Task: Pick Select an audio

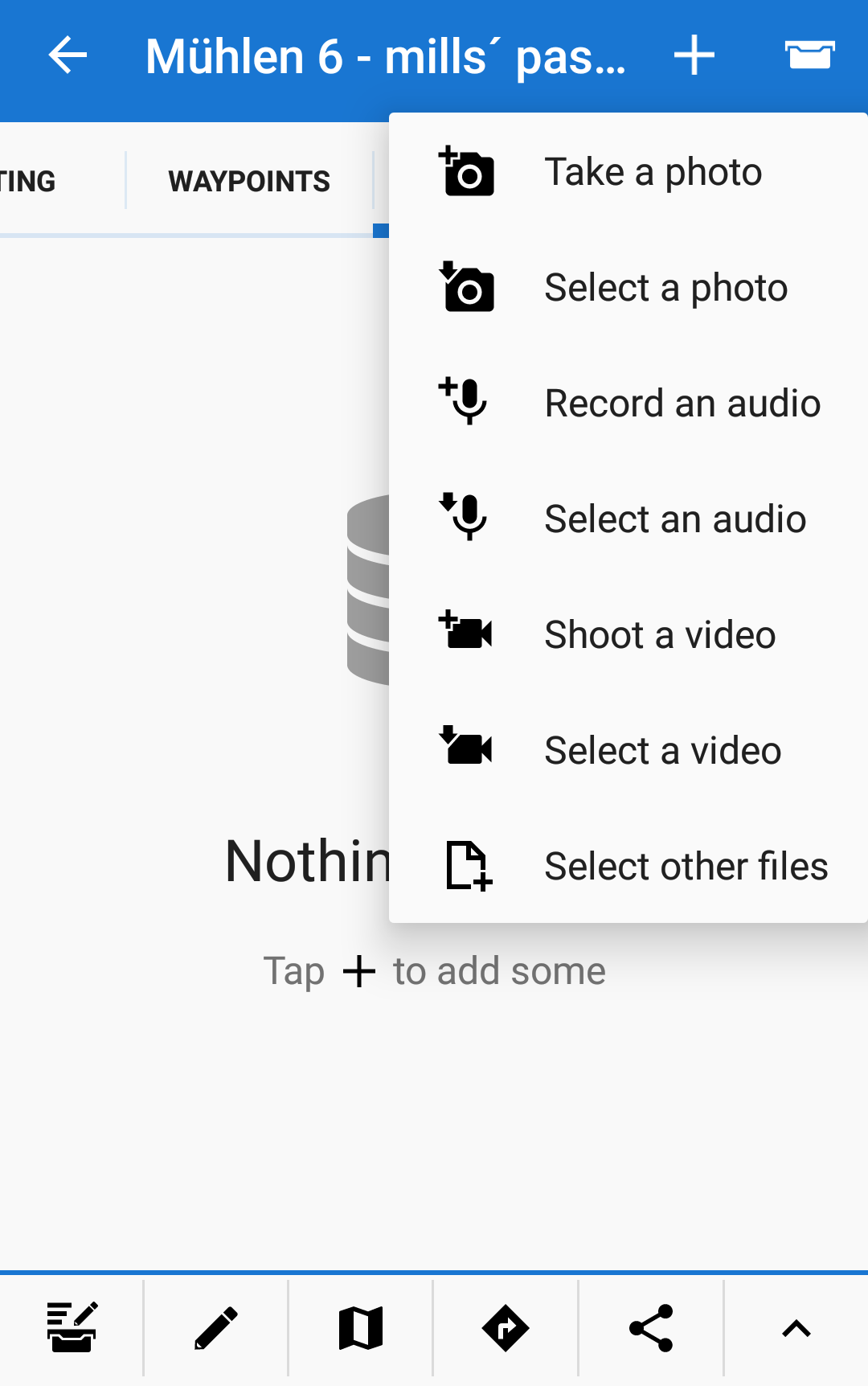Action: click(628, 519)
